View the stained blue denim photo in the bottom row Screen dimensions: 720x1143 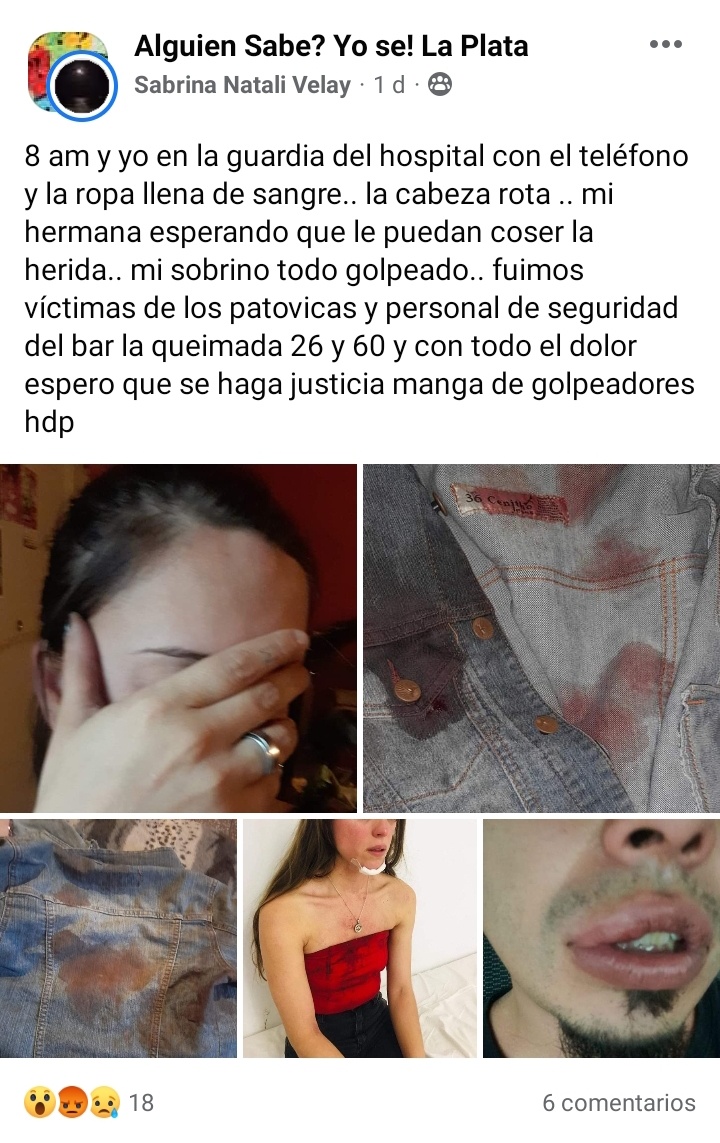pyautogui.click(x=118, y=938)
